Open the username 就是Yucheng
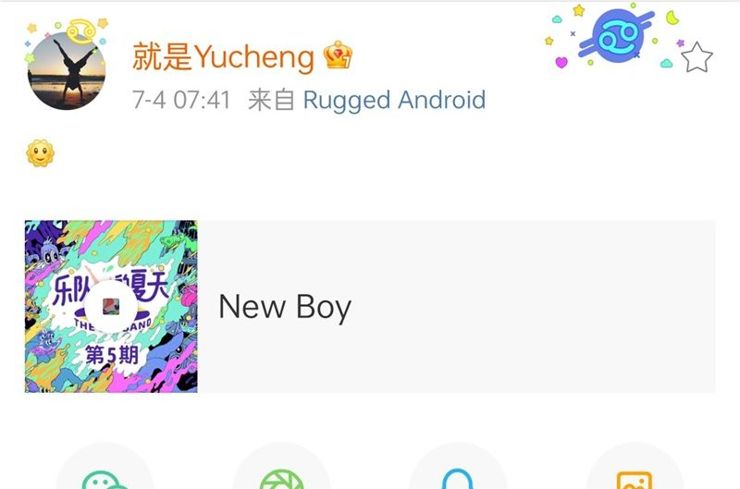This screenshot has height=489, width=740. click(x=223, y=57)
